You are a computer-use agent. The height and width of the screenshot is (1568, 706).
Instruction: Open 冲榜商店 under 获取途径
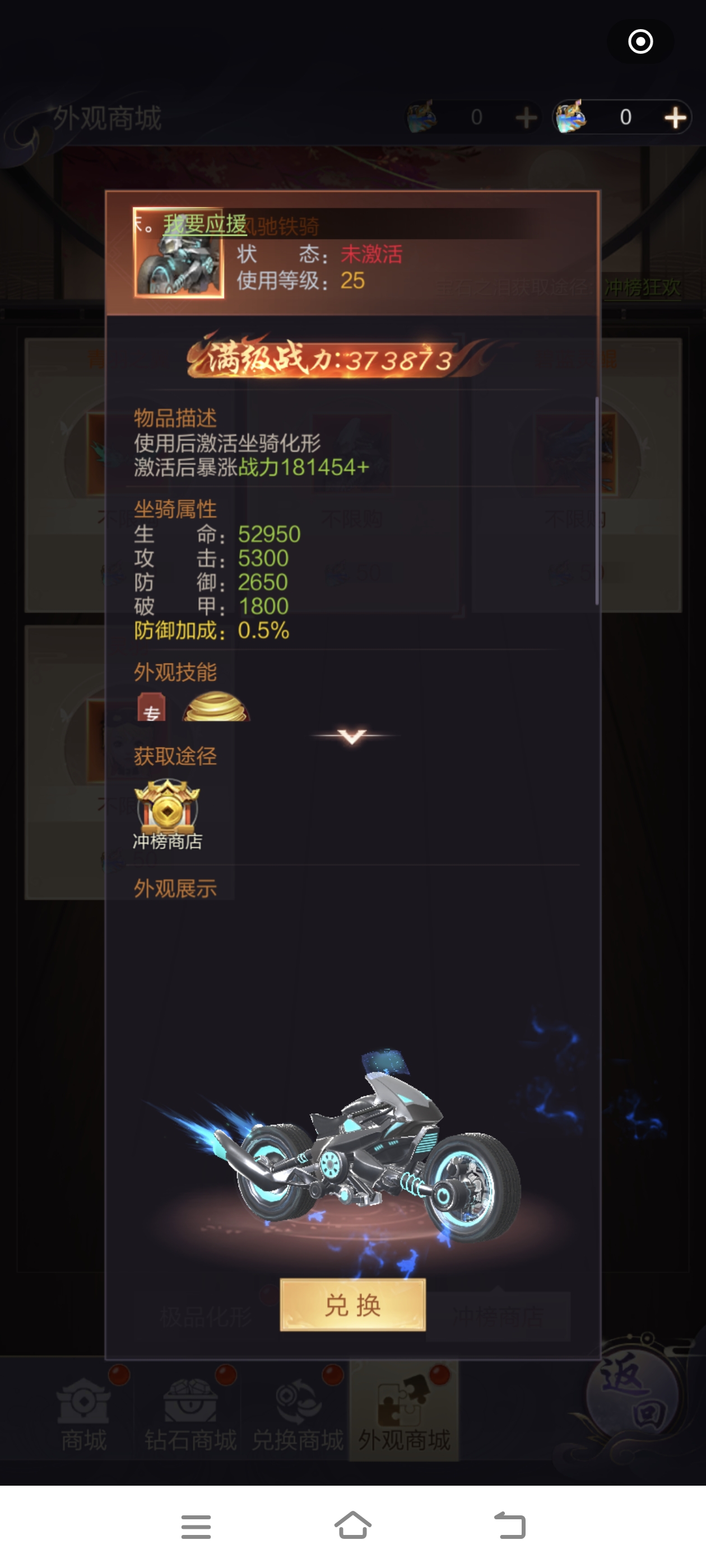(167, 814)
